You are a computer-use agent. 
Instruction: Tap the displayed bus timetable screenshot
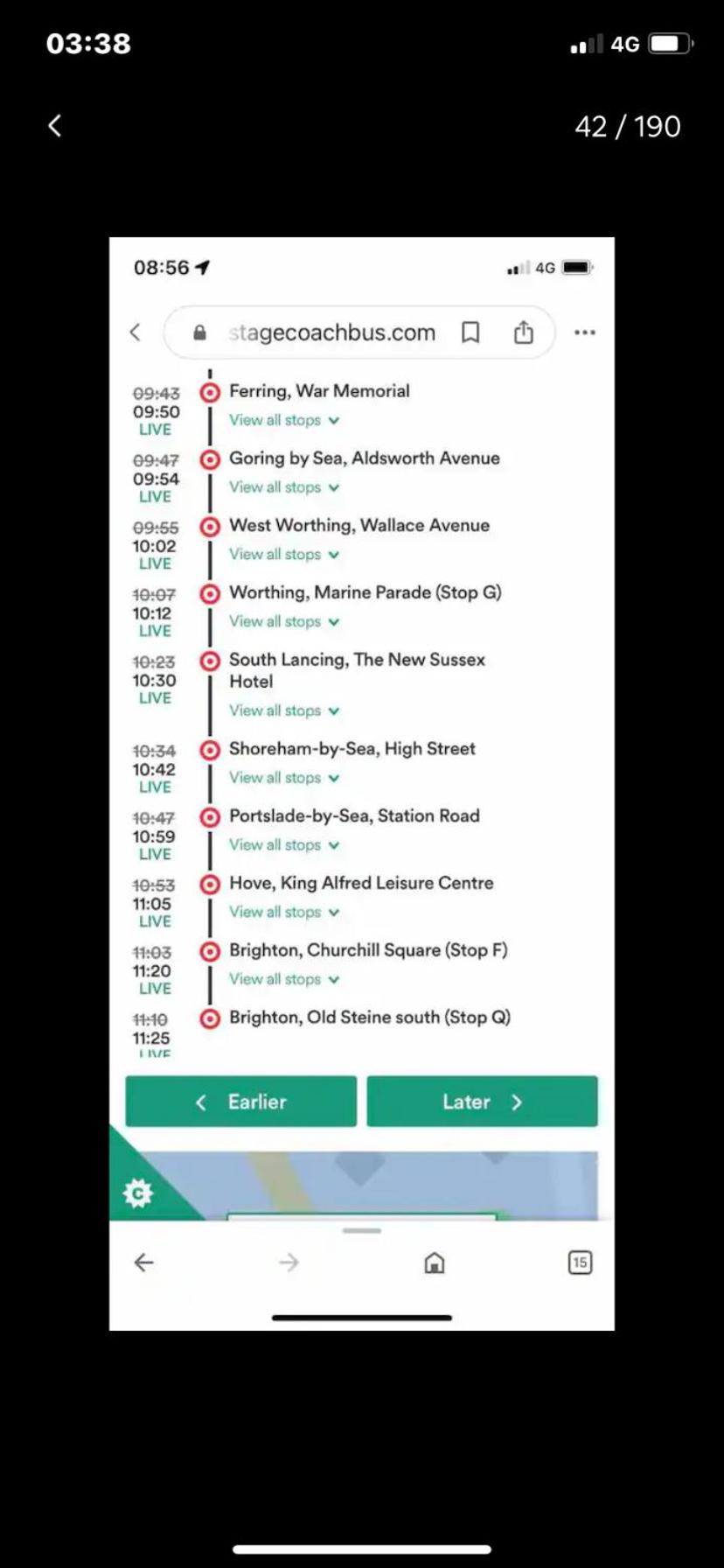coord(362,784)
